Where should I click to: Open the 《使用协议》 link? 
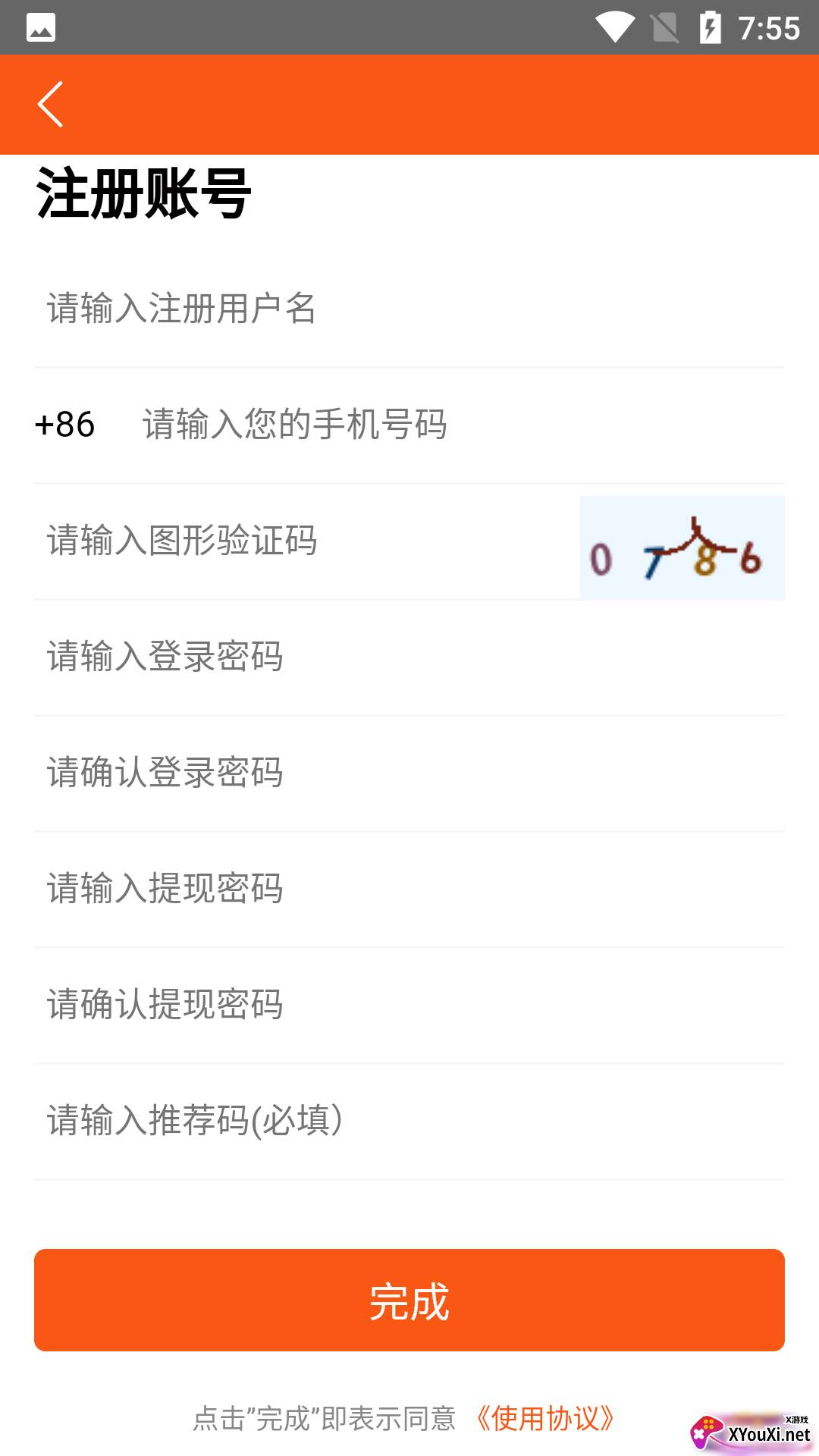point(544,1418)
